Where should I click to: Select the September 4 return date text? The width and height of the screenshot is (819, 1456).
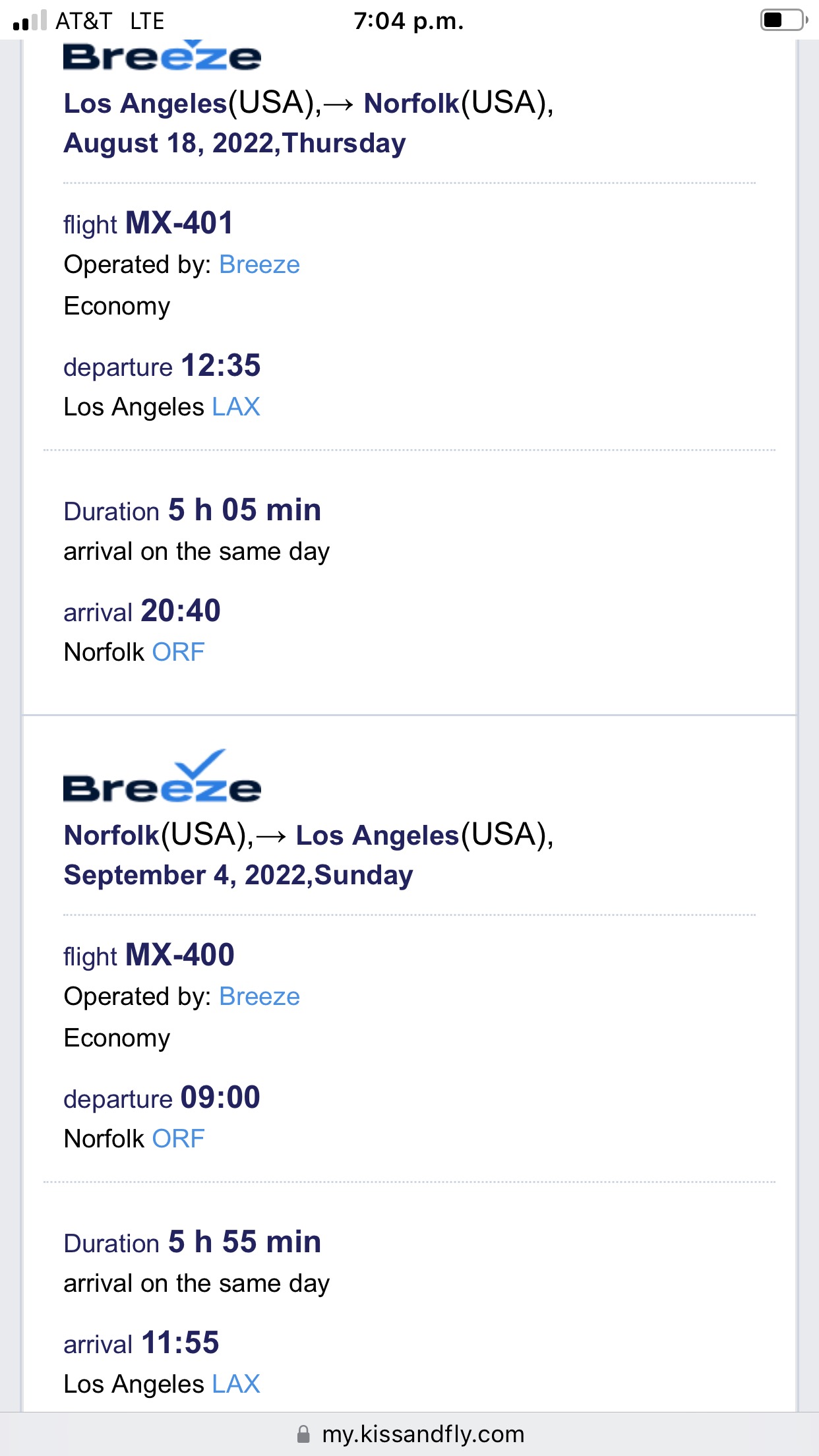pyautogui.click(x=237, y=875)
